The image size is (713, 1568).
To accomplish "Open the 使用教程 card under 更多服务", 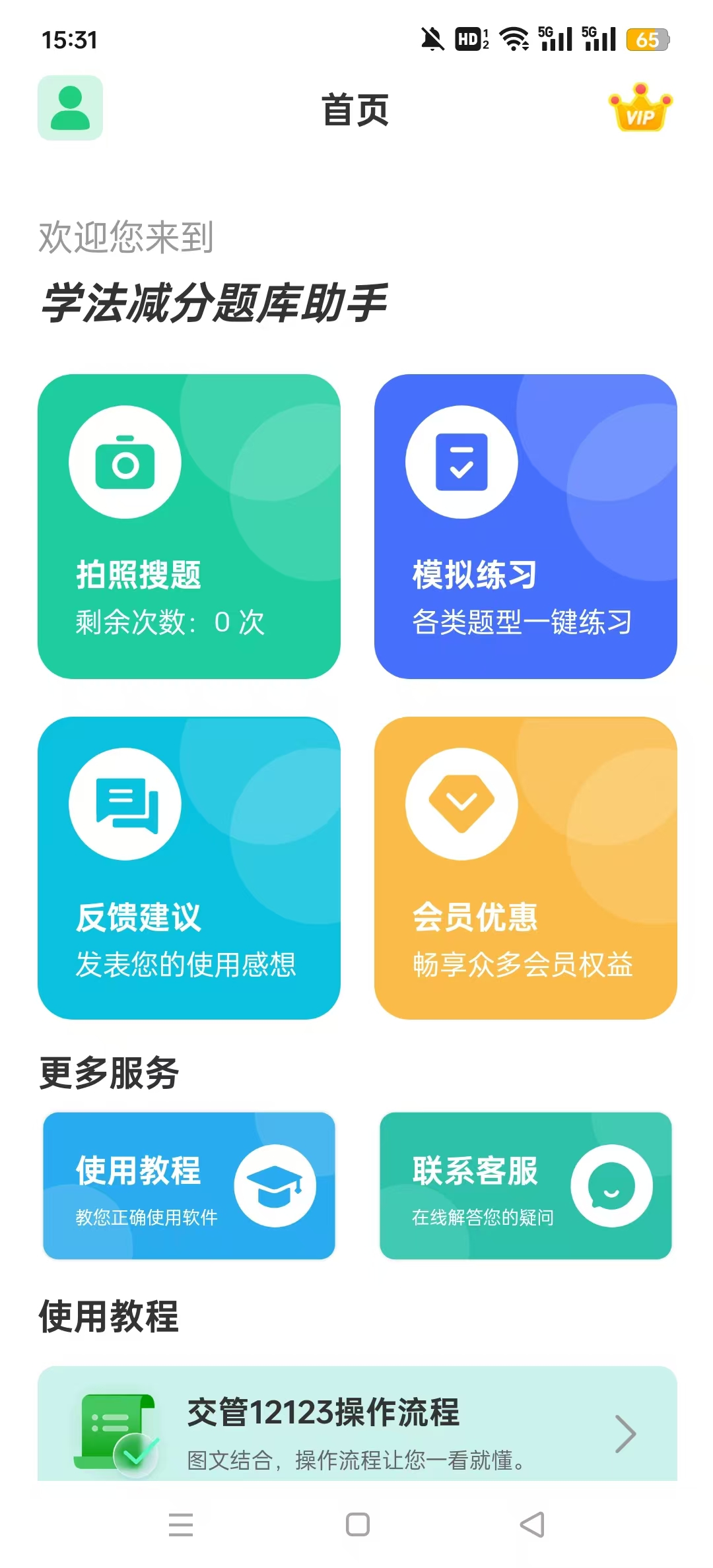I will coord(189,1185).
